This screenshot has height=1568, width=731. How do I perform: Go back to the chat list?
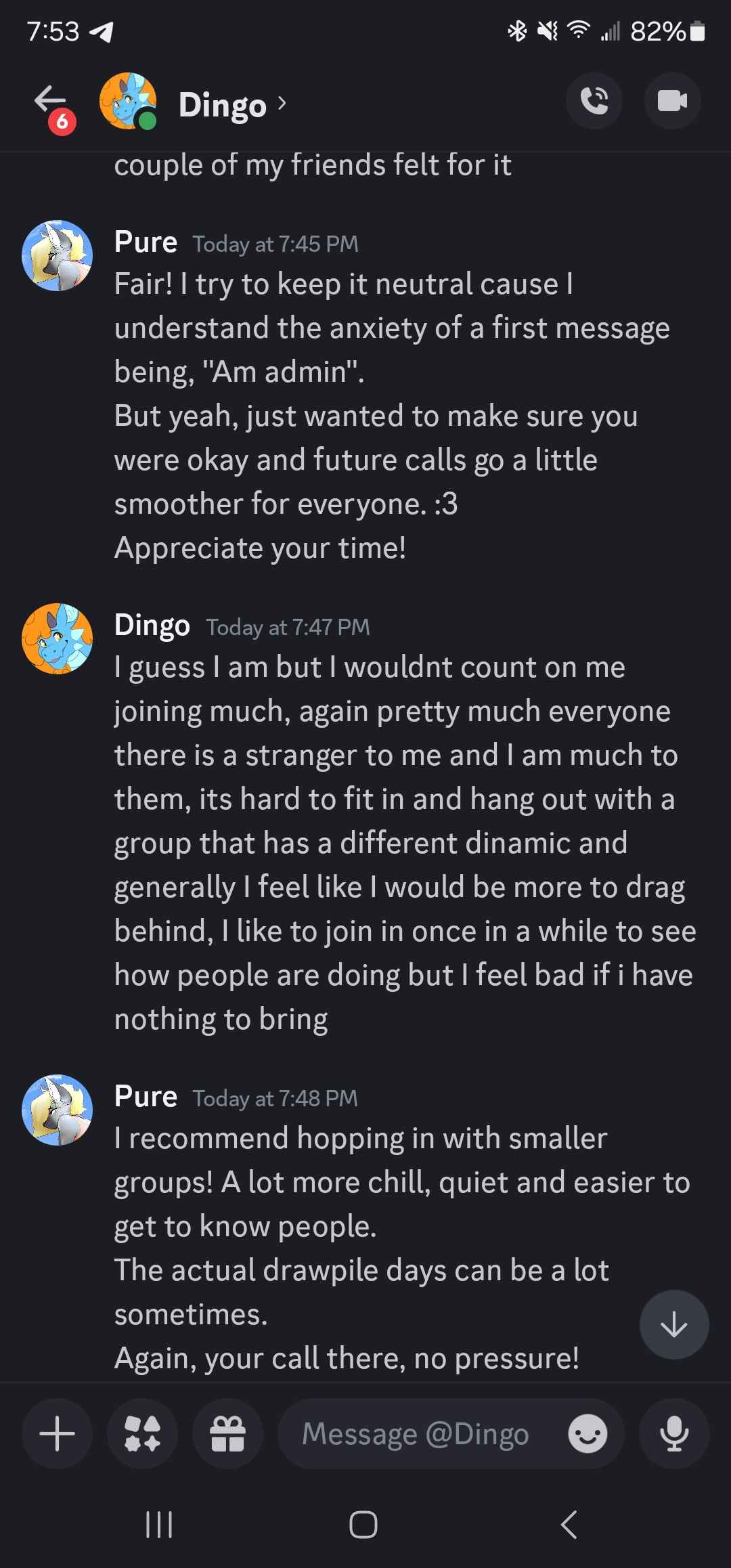click(51, 102)
